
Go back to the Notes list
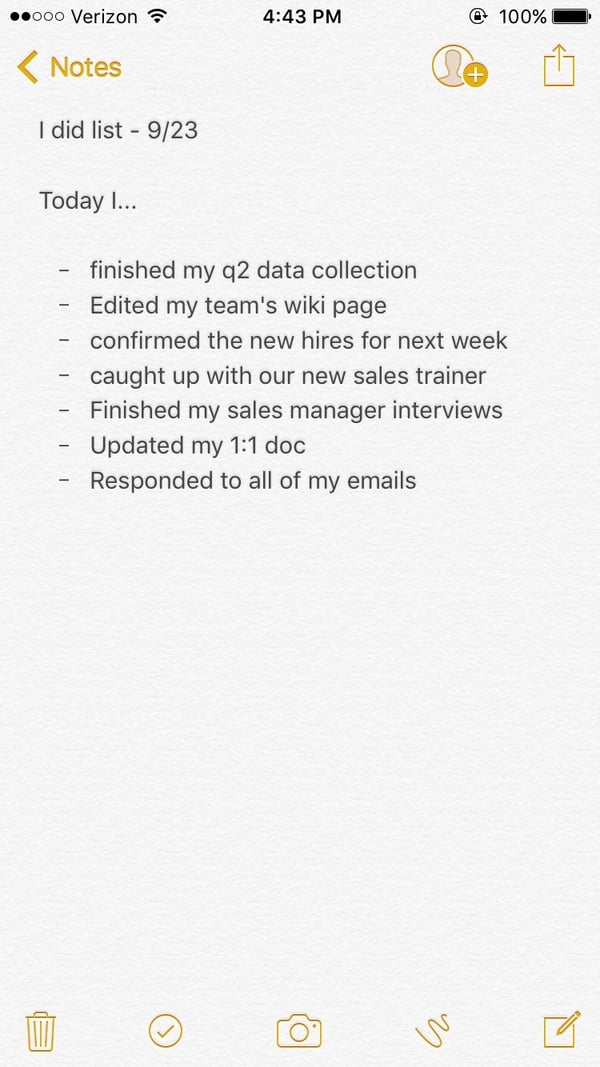(69, 68)
